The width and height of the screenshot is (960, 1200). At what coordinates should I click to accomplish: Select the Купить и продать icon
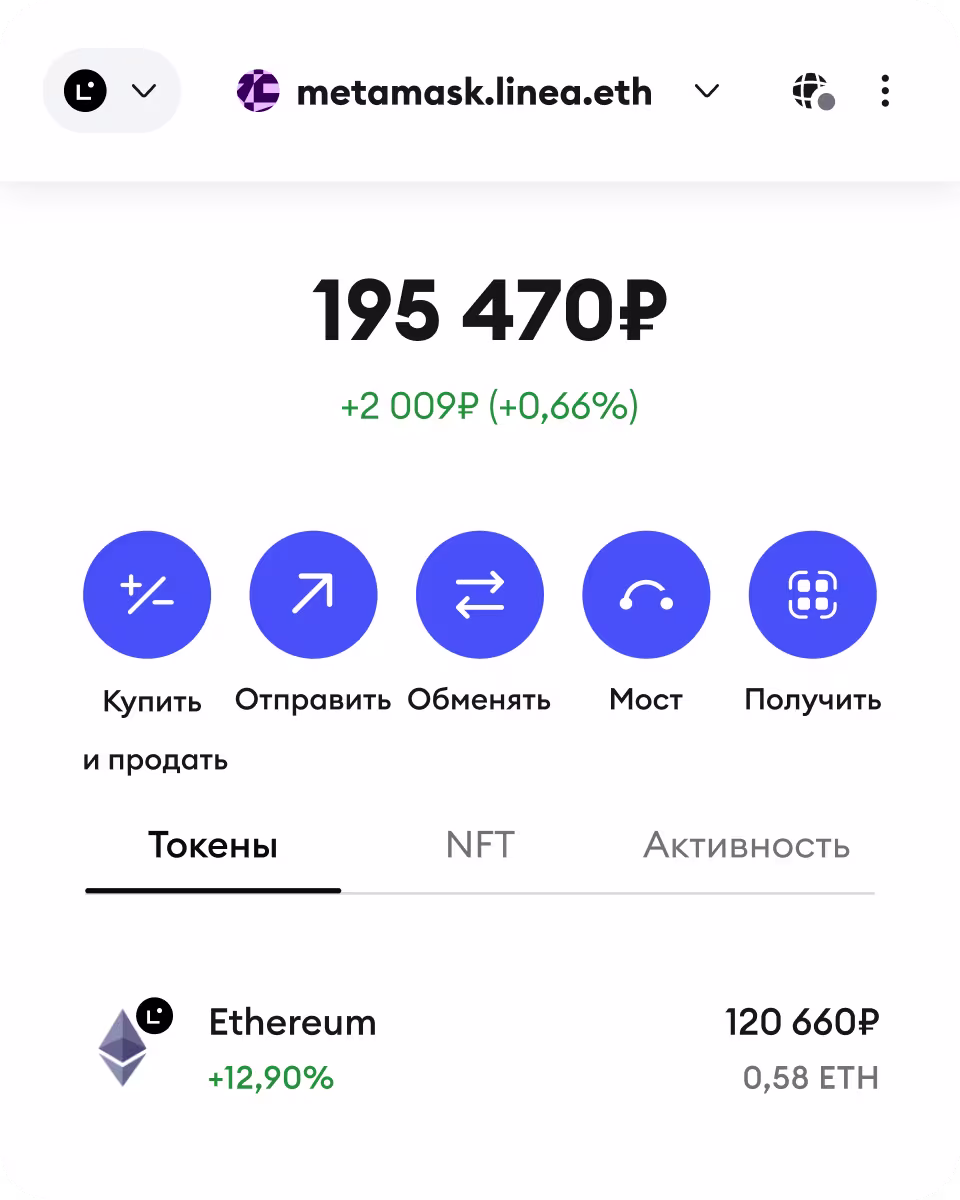[147, 594]
